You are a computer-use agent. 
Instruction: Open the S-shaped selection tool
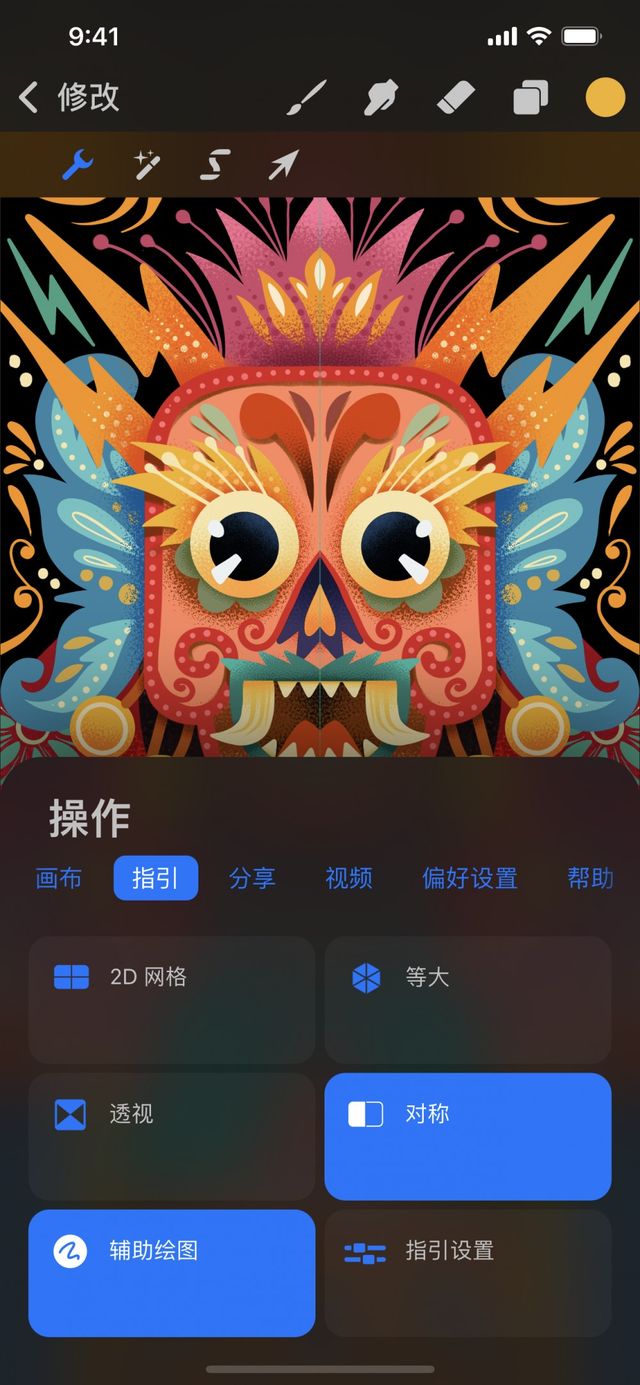point(215,164)
